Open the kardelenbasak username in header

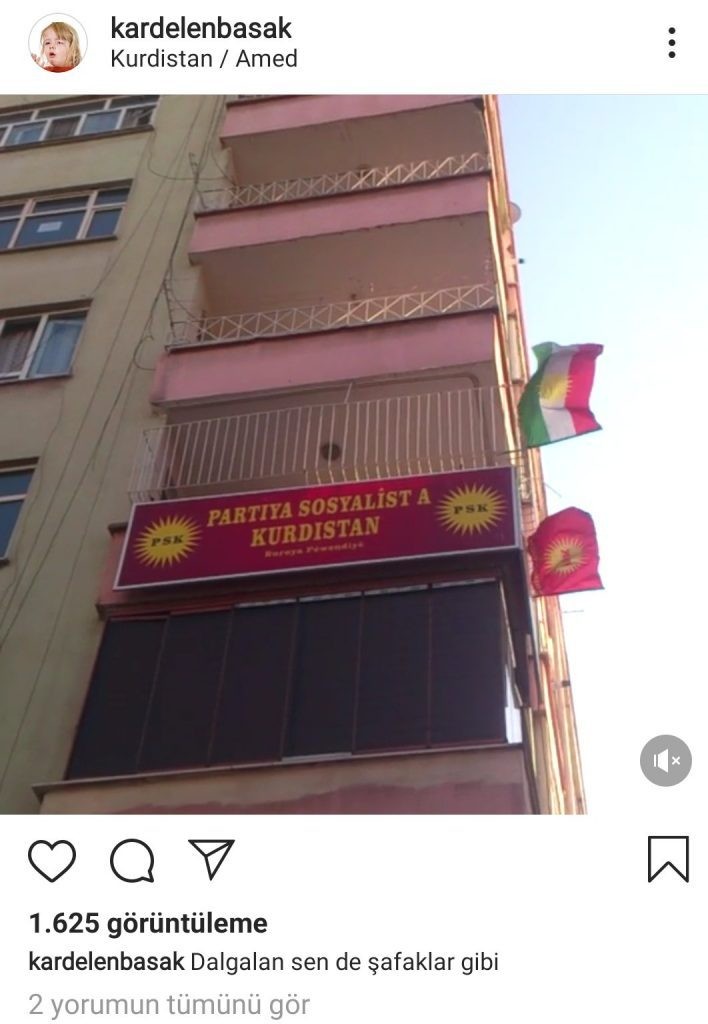(200, 28)
